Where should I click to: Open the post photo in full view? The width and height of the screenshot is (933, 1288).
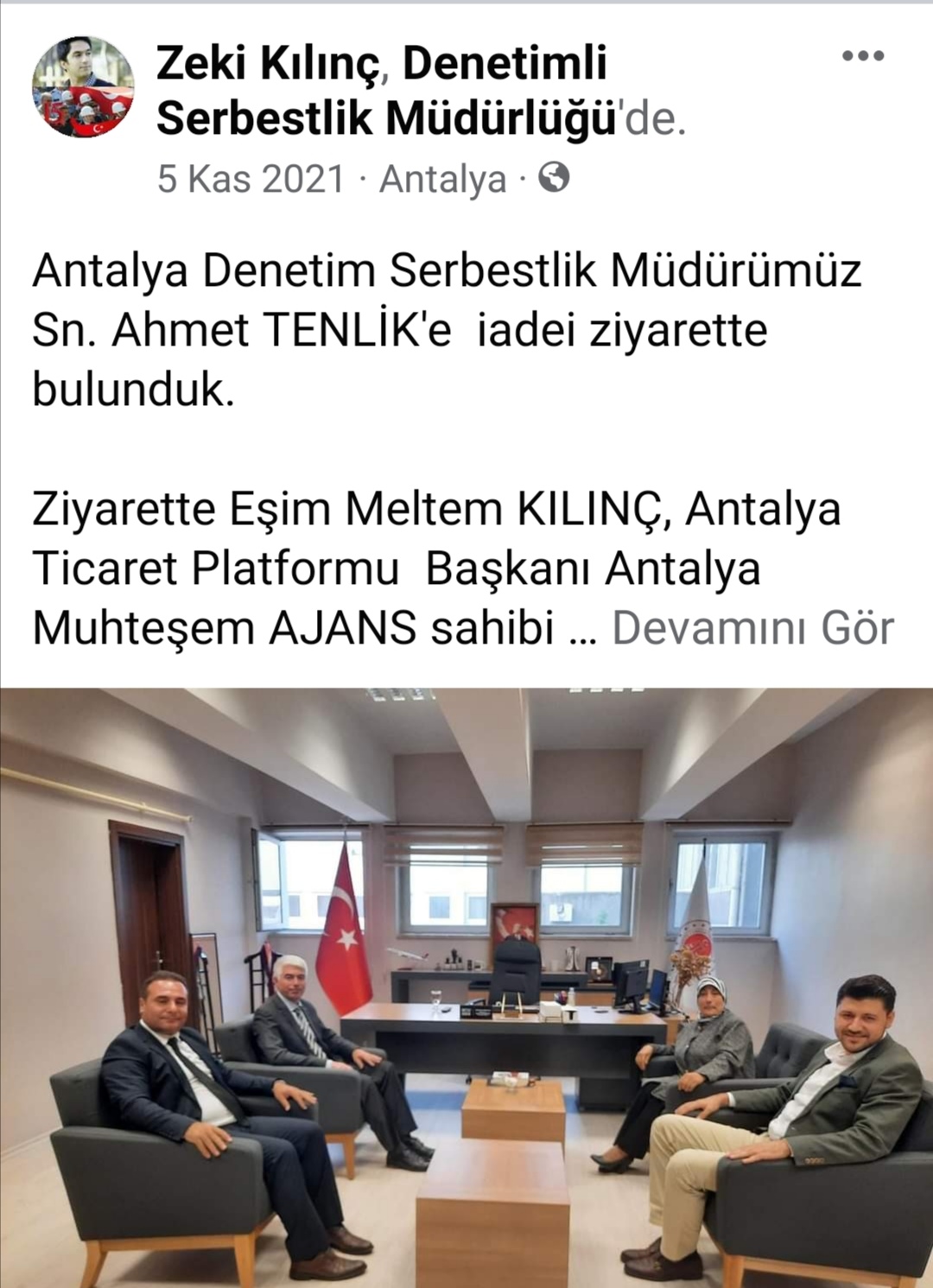click(466, 985)
